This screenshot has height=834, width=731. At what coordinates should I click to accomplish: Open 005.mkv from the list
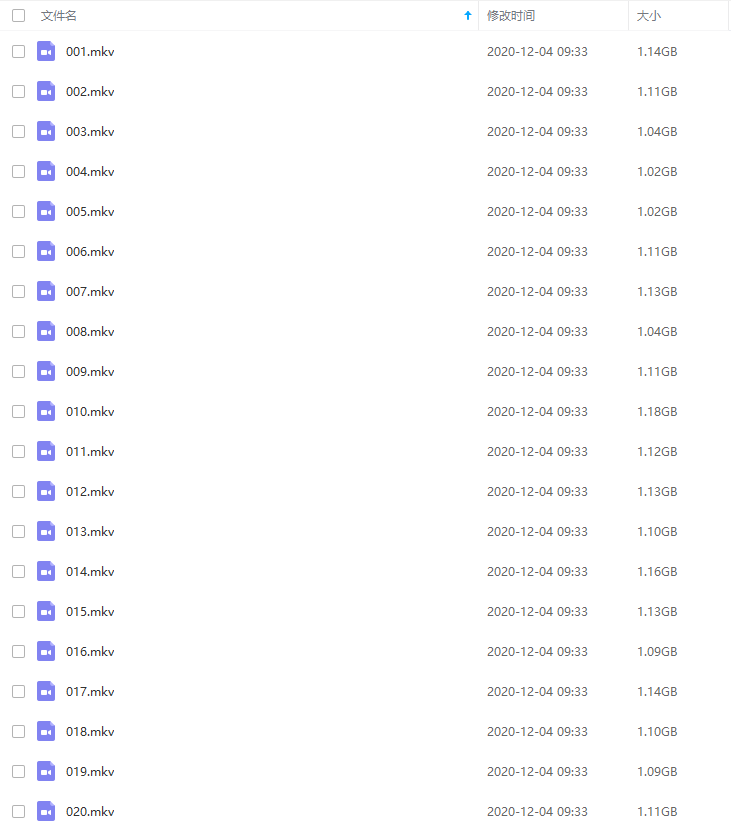pos(90,211)
